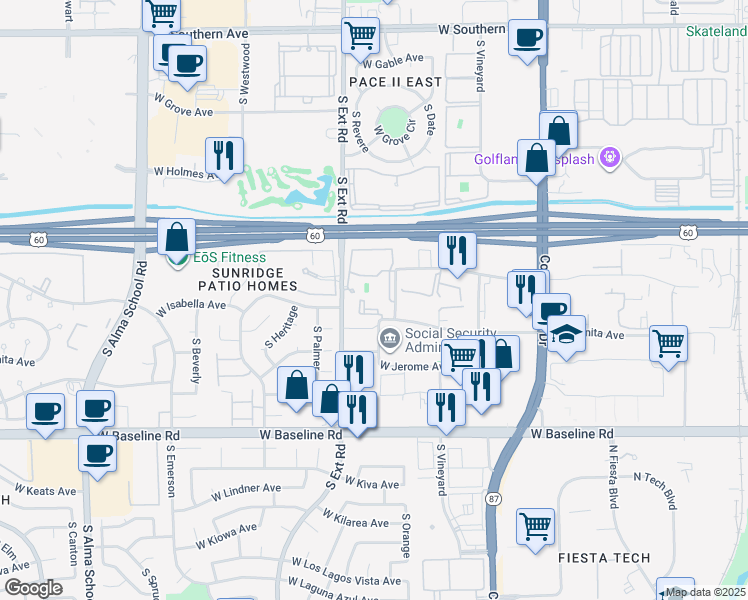Screen dimensions: 748x600
Task: Select the grocery cart marker near Pace II East
Action: click(360, 35)
